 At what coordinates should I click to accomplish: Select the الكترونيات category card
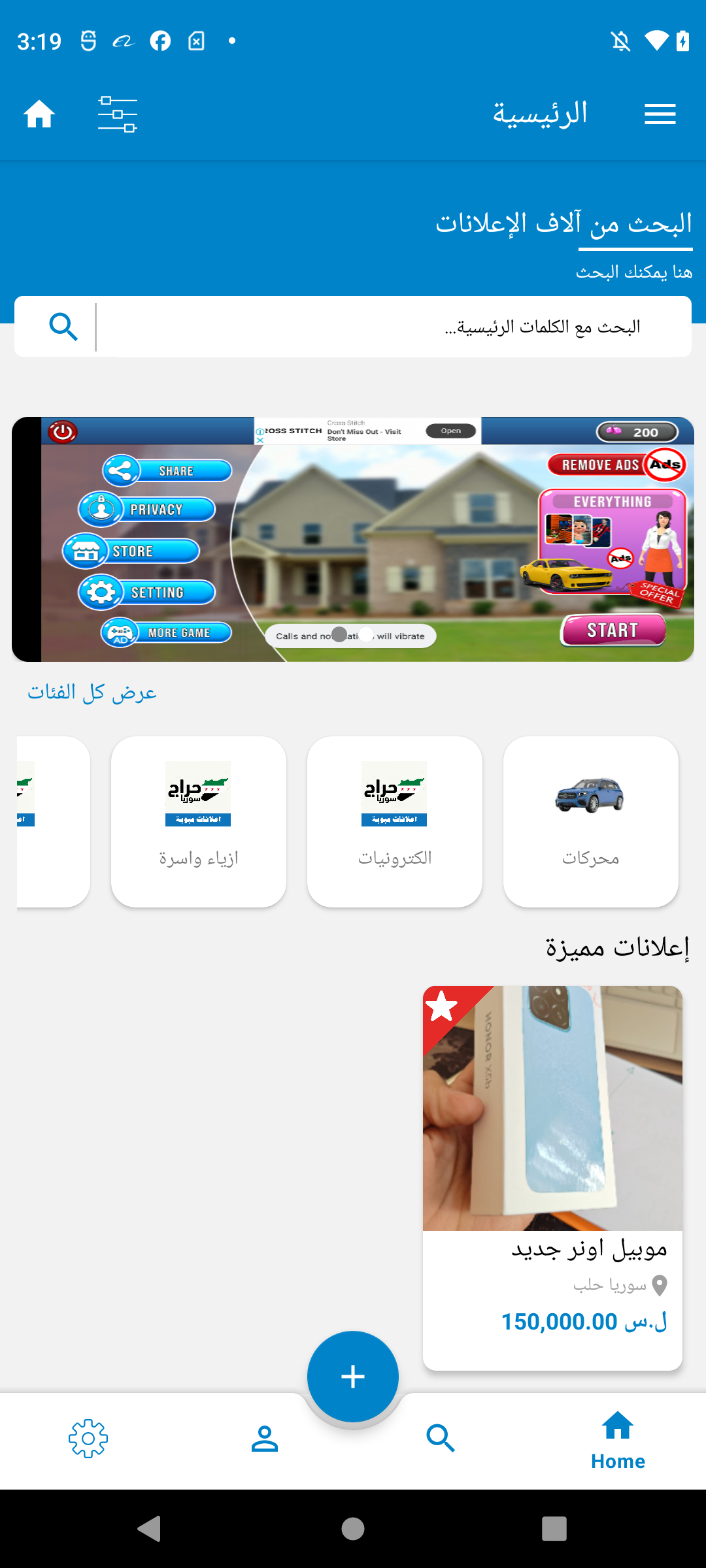point(395,822)
